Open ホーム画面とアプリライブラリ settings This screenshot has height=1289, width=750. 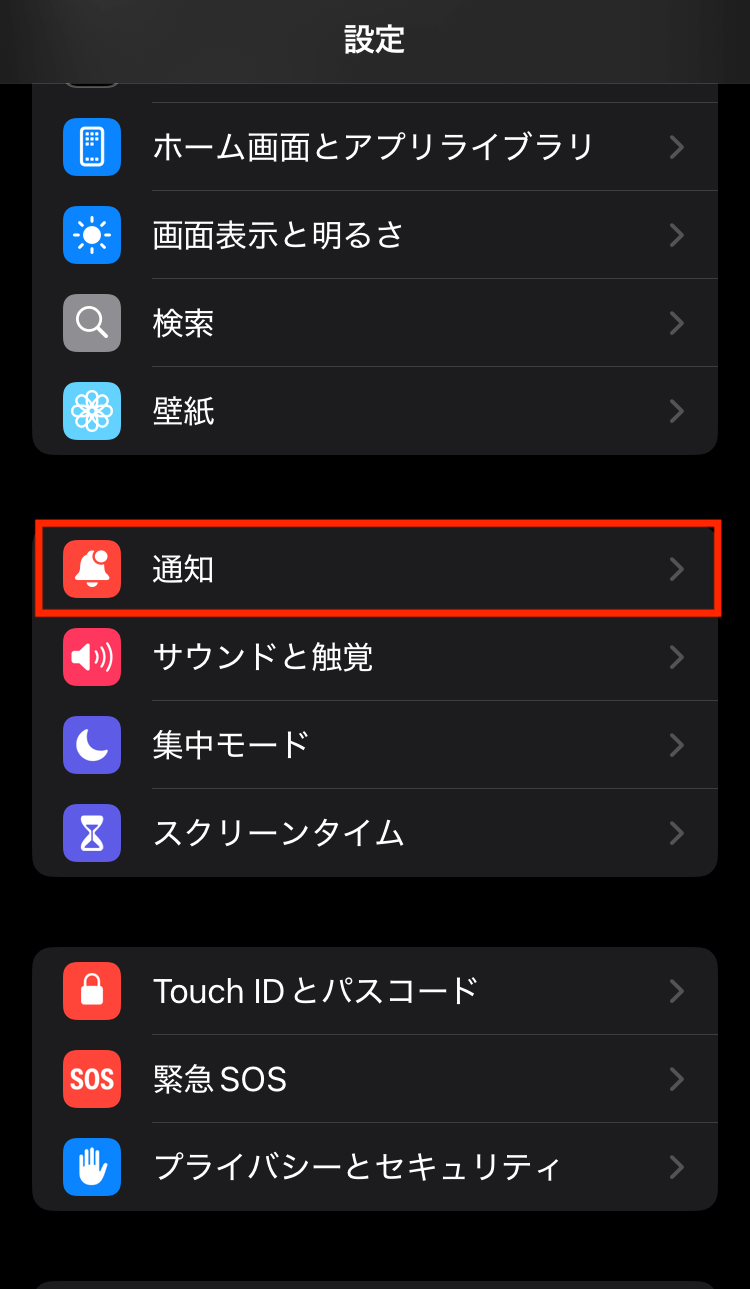coord(374,147)
